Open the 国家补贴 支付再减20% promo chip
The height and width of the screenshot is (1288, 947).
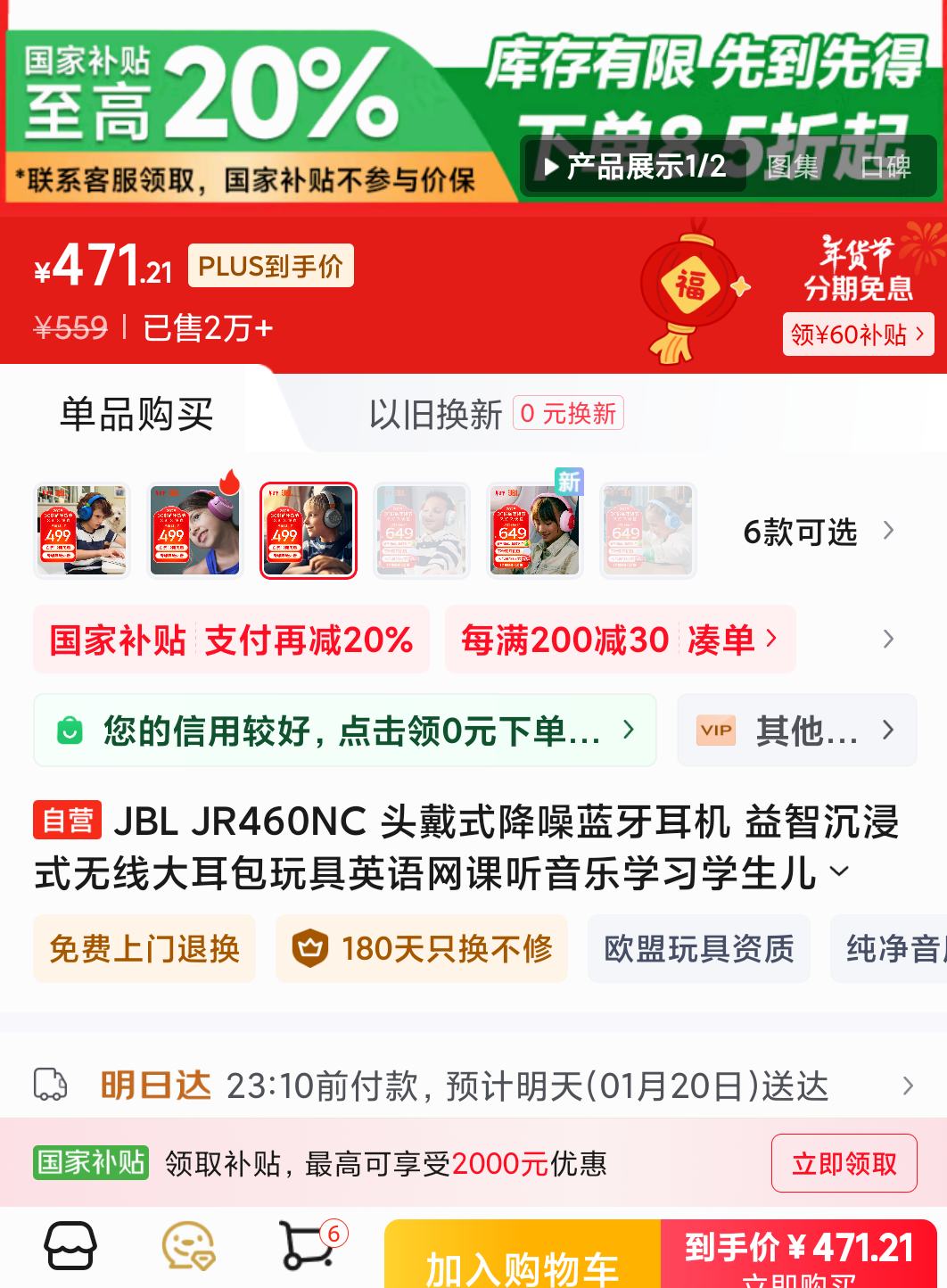pyautogui.click(x=231, y=640)
